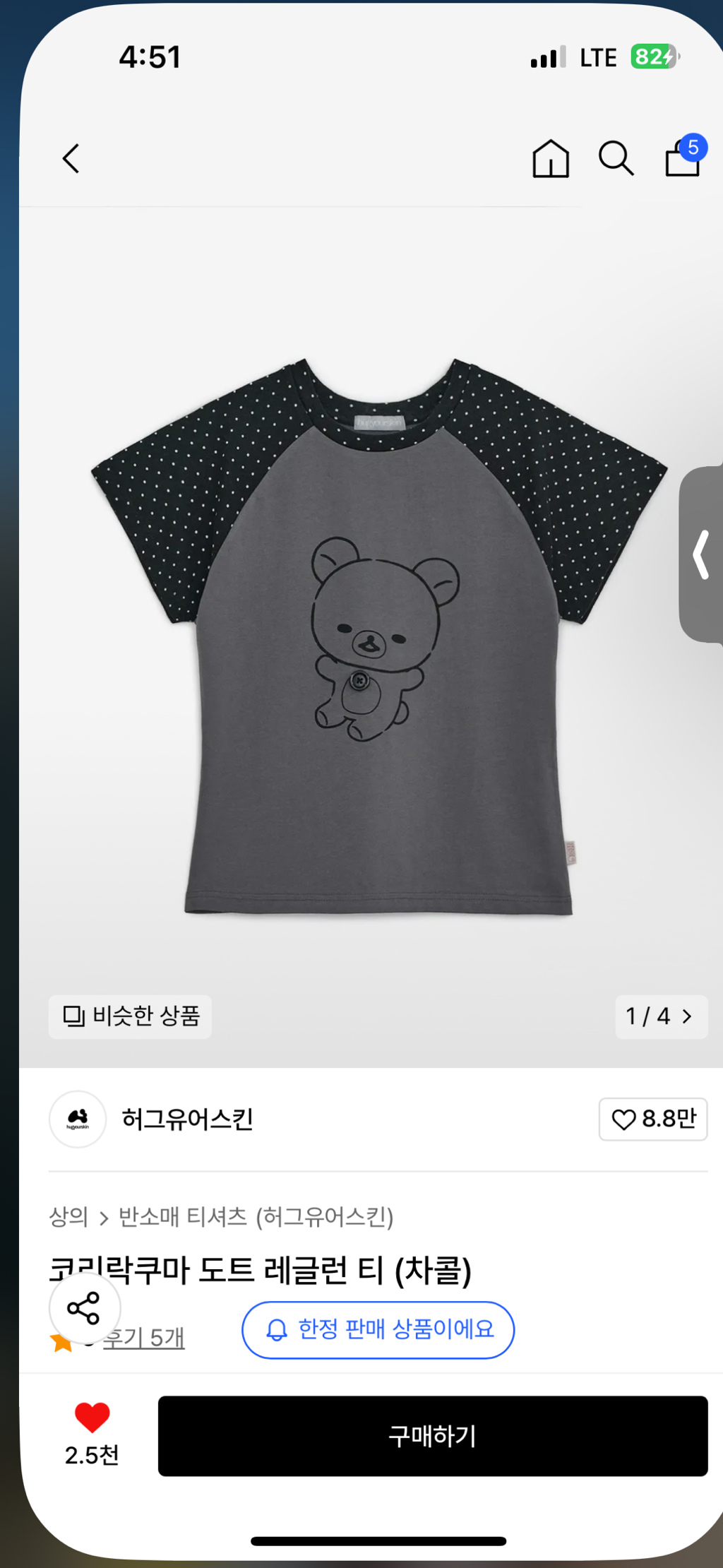Open the search magnifier
Viewport: 723px width, 1568px height.
tap(616, 158)
